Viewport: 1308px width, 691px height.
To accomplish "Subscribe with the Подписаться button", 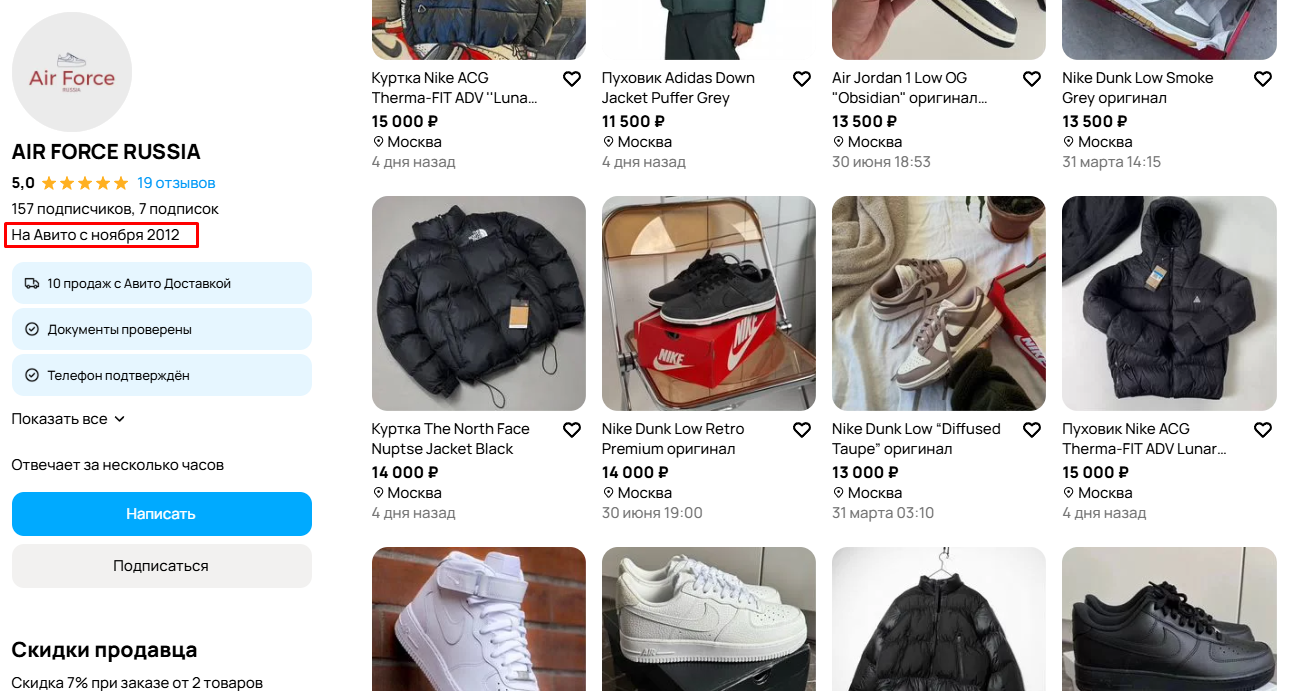I will point(161,566).
